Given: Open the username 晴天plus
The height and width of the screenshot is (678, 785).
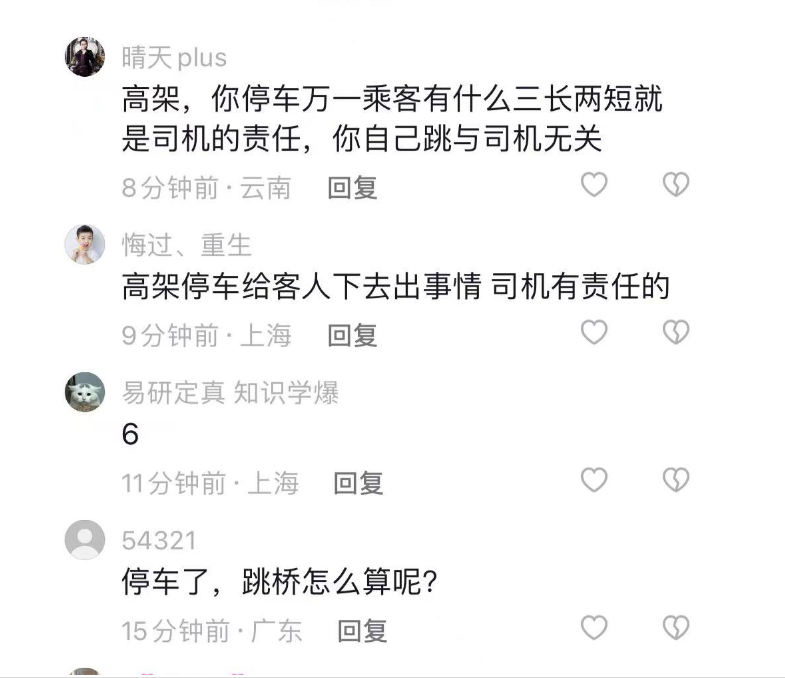Looking at the screenshot, I should point(174,57).
